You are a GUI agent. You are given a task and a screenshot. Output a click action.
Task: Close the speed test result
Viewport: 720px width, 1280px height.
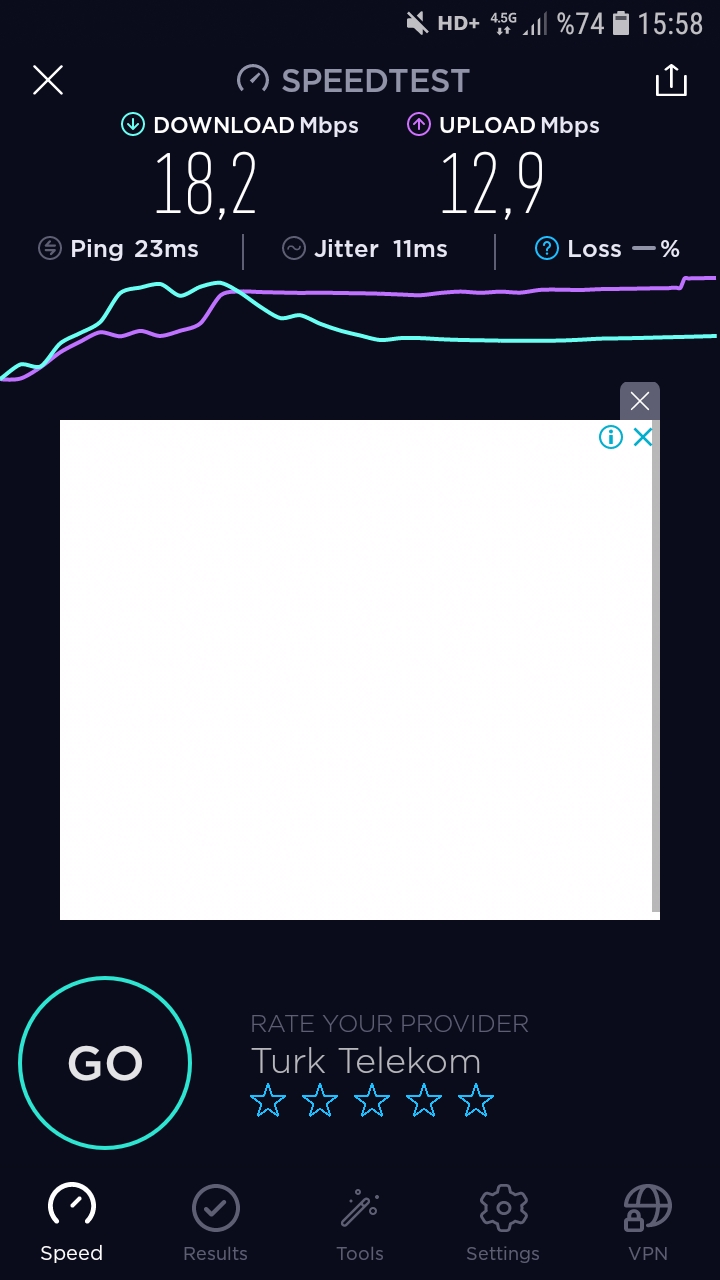tap(48, 80)
